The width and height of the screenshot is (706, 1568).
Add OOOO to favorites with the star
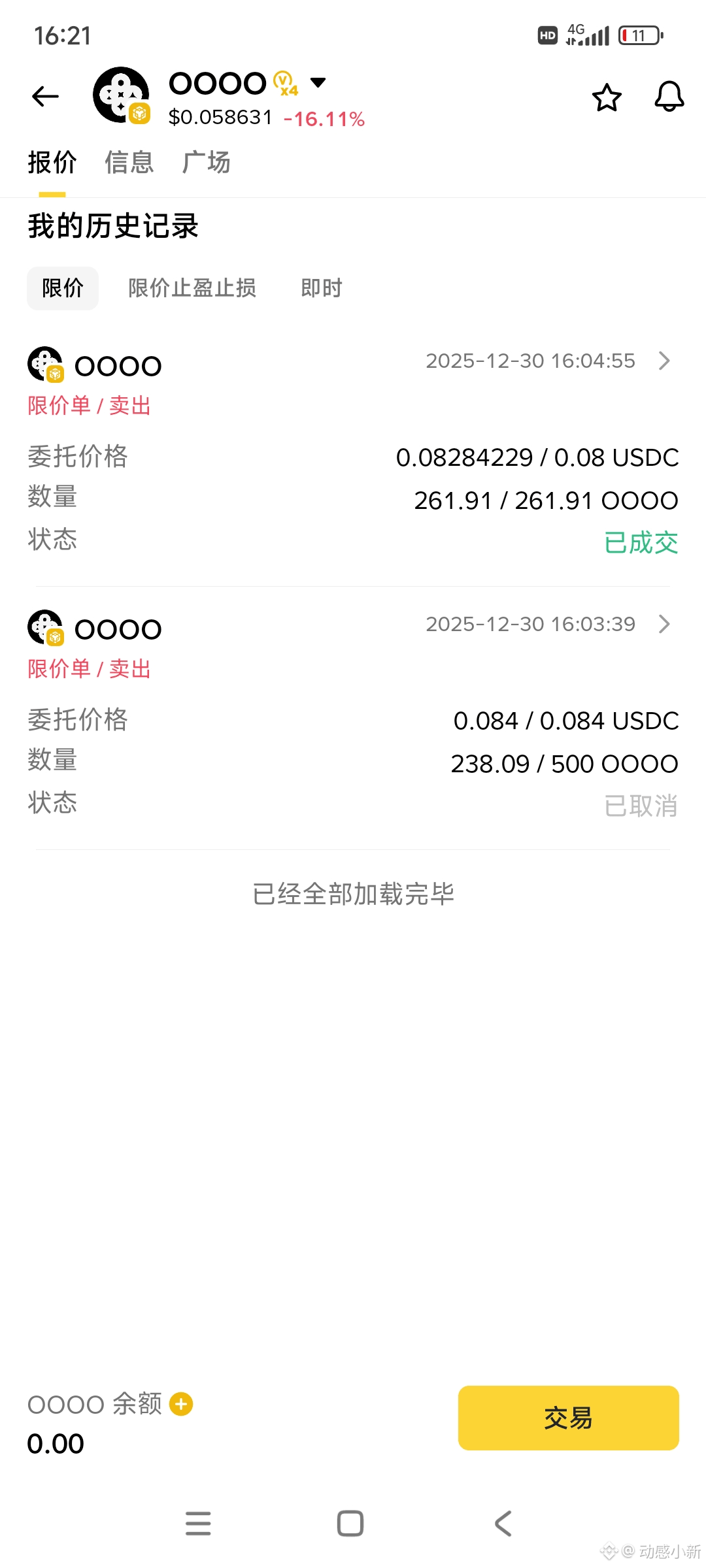coord(607,97)
